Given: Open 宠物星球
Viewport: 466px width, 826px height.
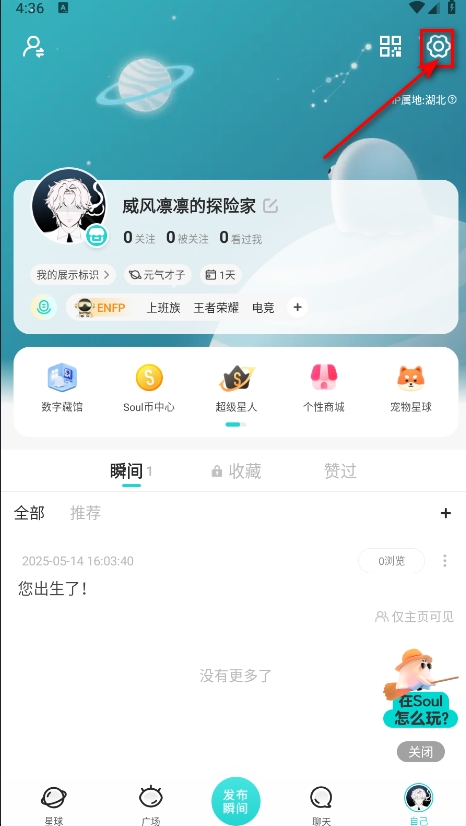Looking at the screenshot, I should tap(411, 388).
